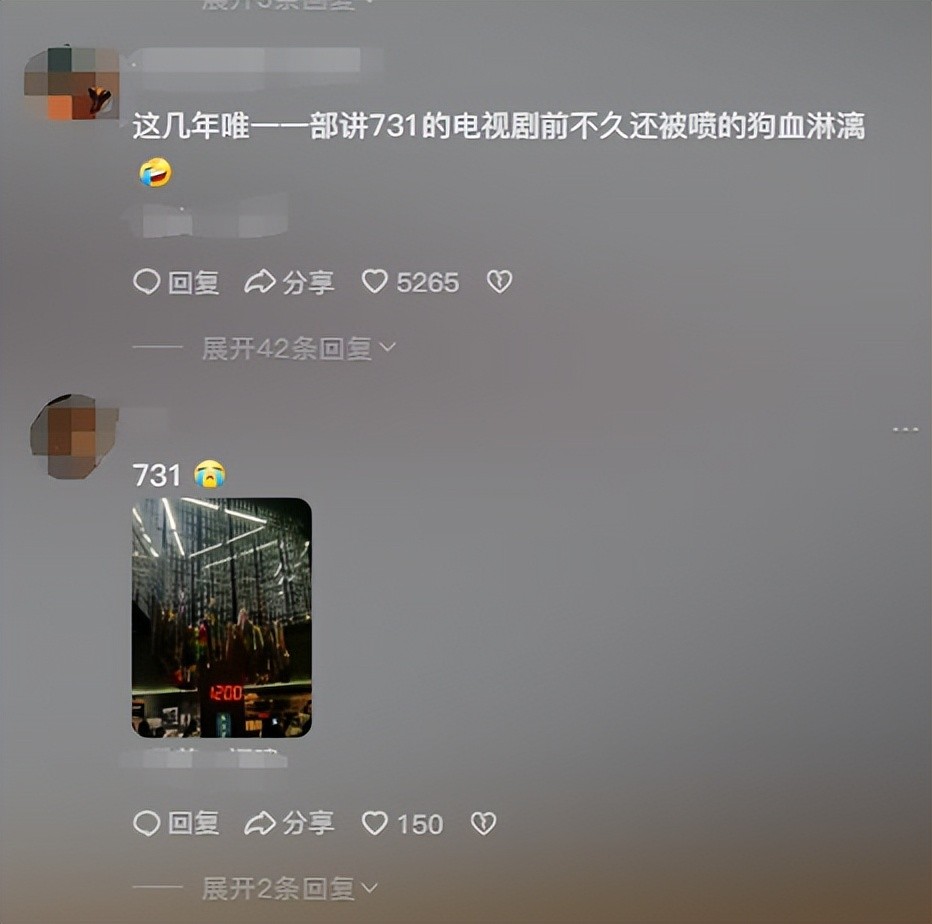
Task: Share the comment with 150 likes
Action: point(289,823)
